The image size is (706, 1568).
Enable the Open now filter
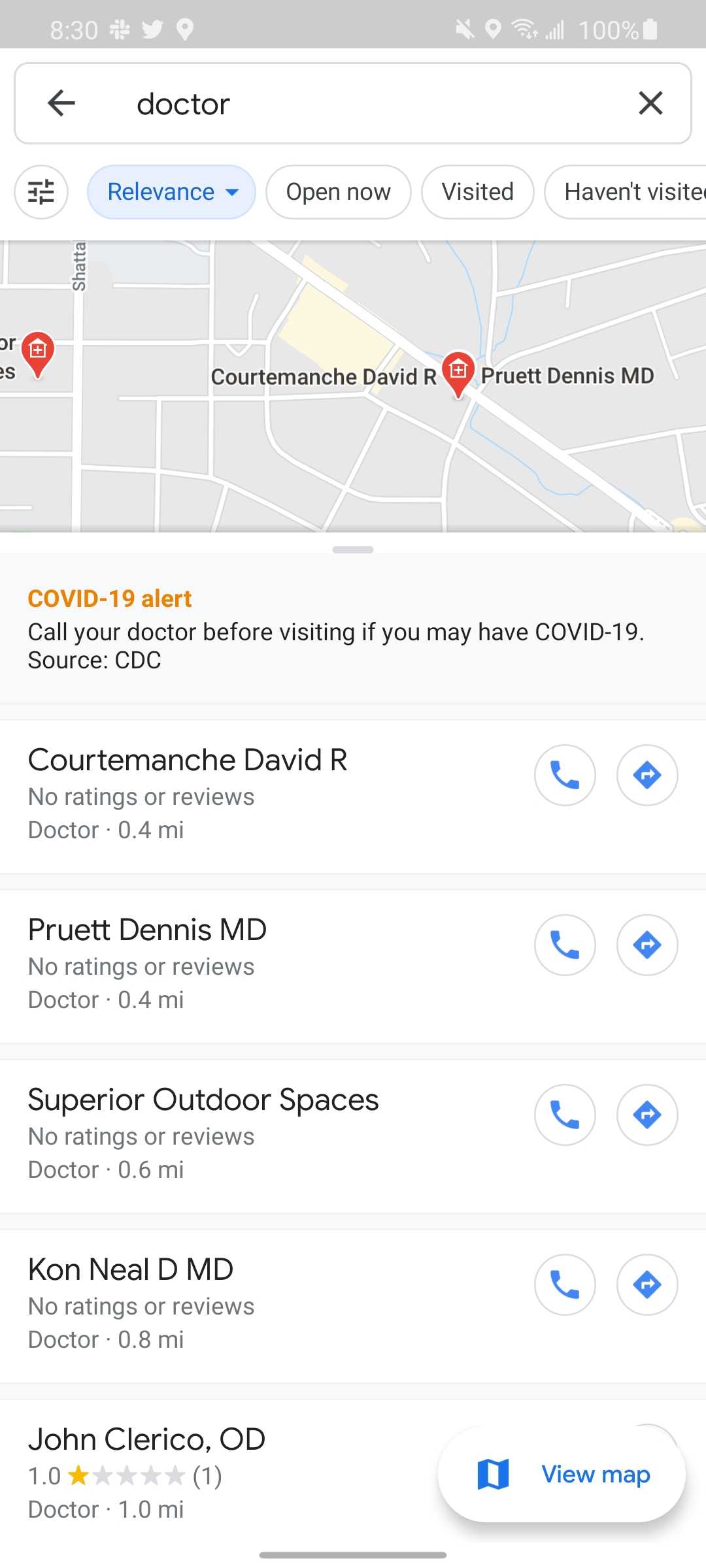[x=337, y=191]
